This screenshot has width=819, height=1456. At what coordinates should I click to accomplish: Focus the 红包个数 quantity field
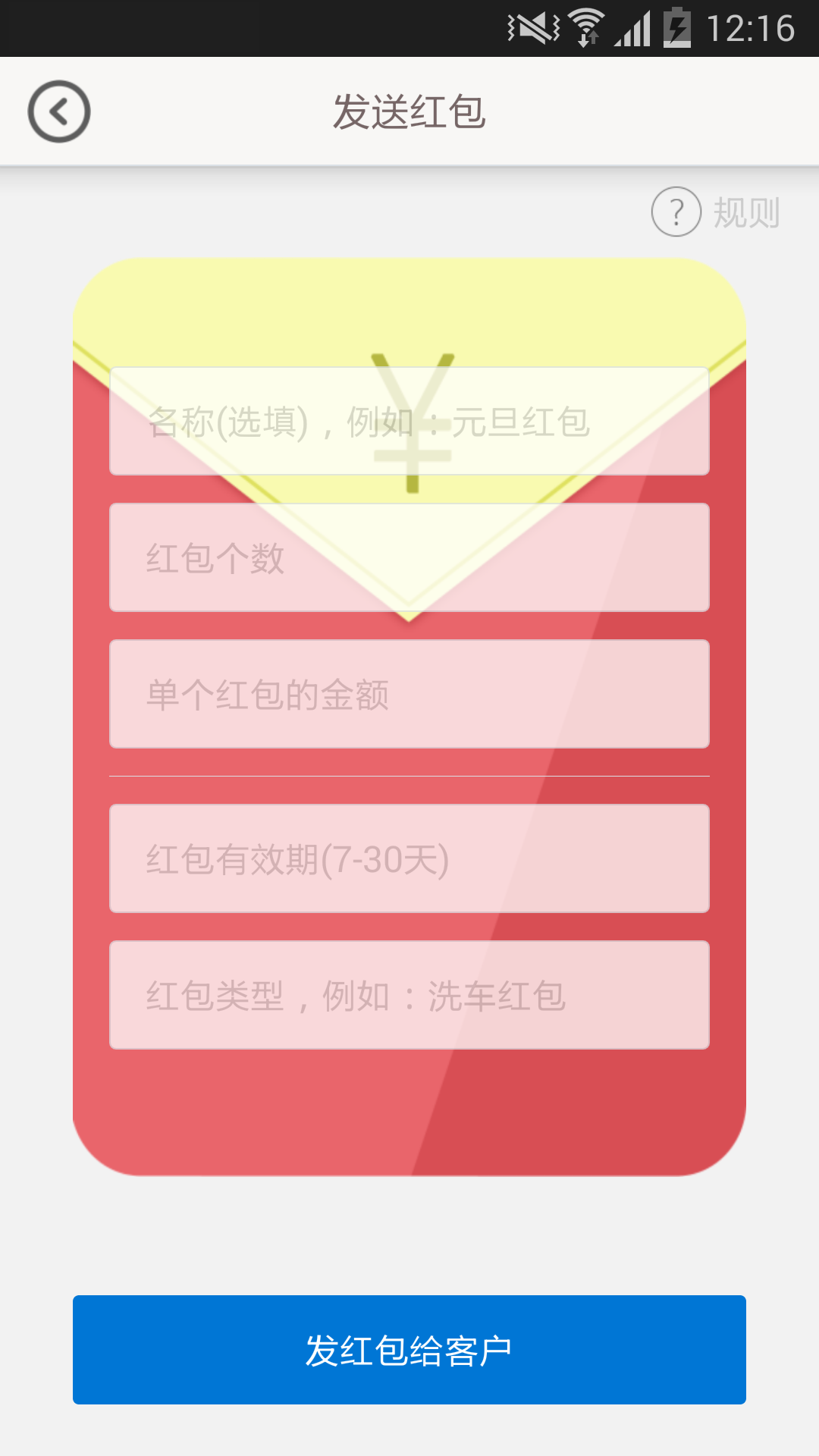(x=409, y=557)
